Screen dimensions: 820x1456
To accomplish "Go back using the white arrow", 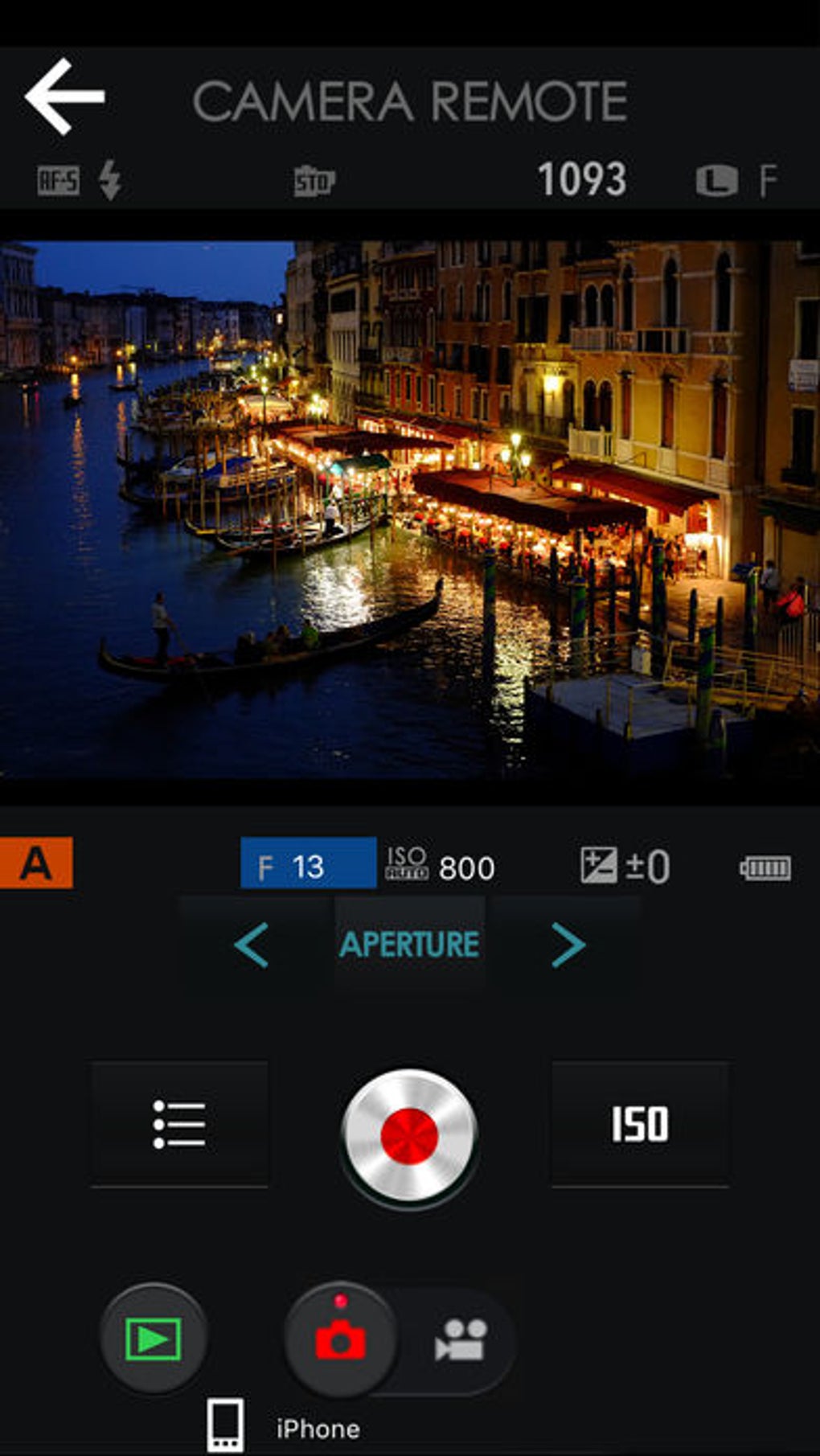I will point(65,96).
